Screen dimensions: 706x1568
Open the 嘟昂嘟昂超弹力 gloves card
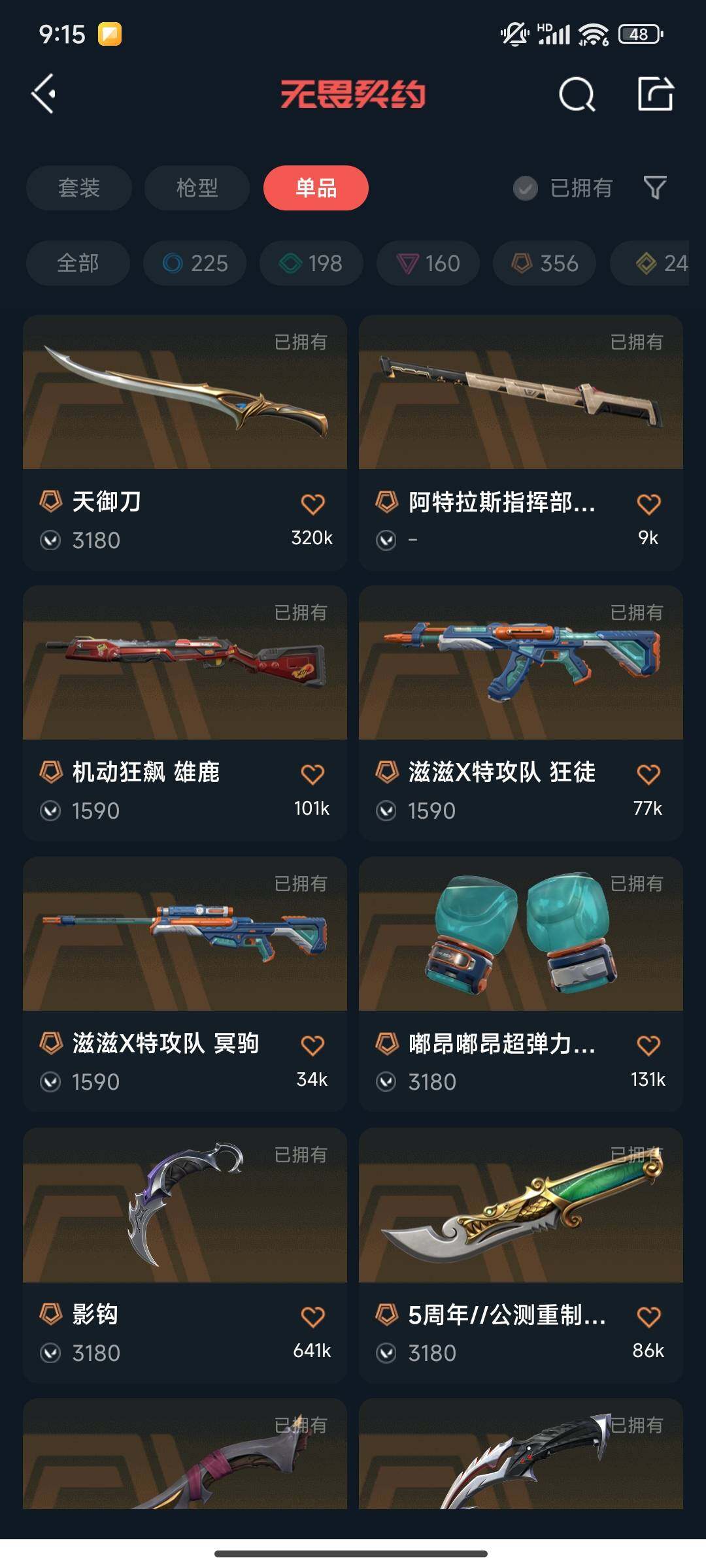520,947
